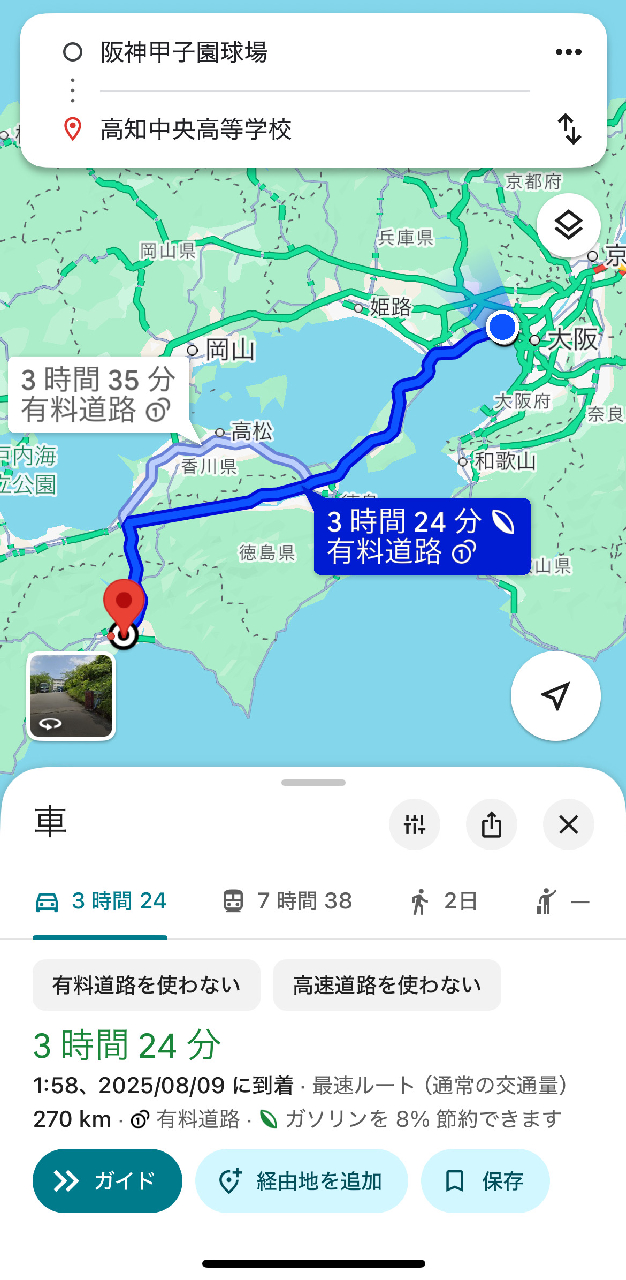
Task: Tap 経由地を追加 to add a stop
Action: 301,1181
